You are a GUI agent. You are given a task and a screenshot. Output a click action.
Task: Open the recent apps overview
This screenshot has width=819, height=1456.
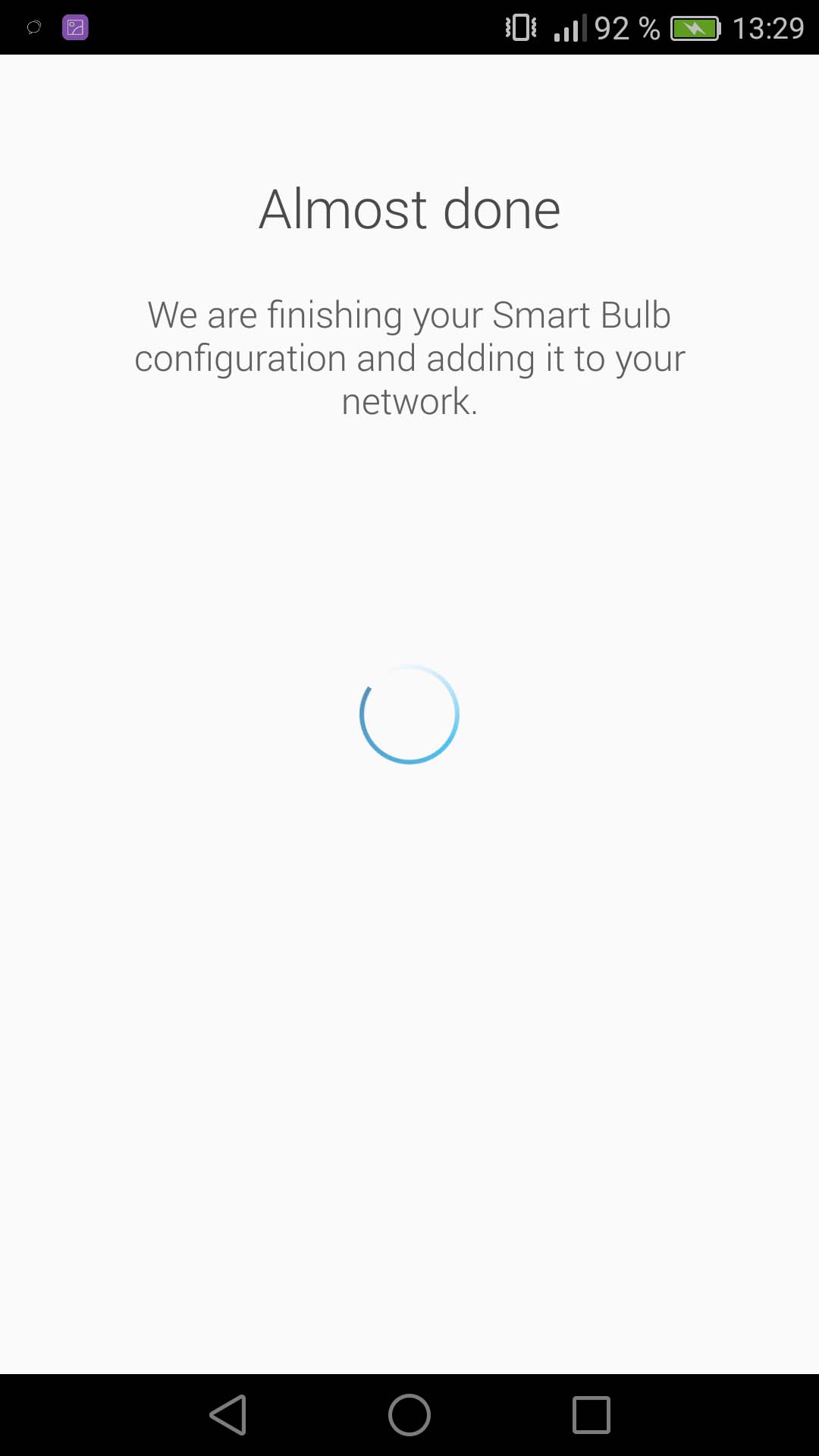591,1415
